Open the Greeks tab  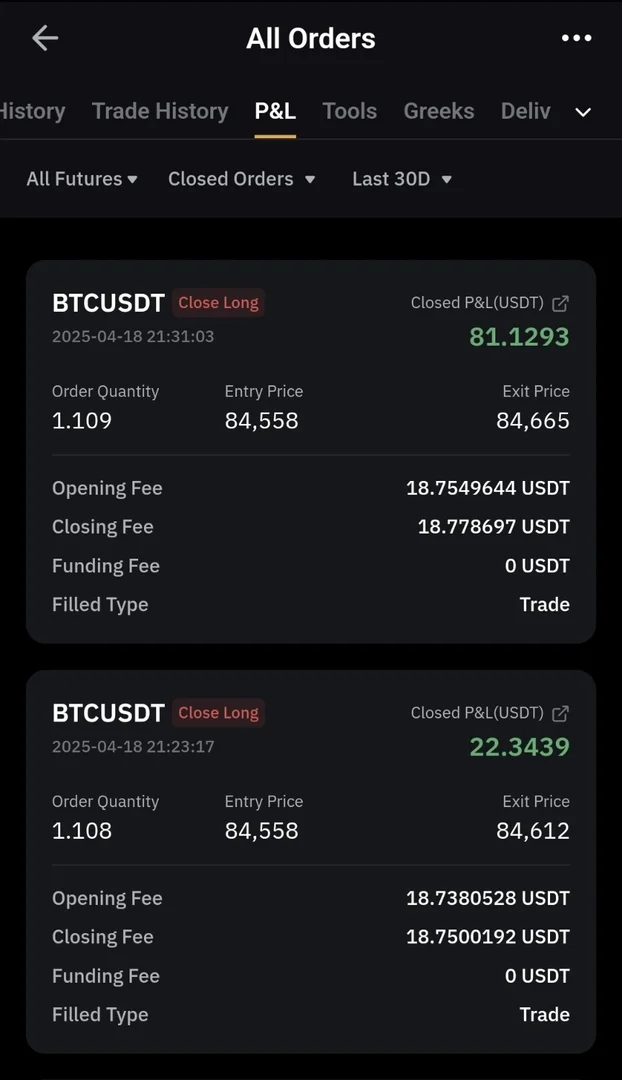[438, 111]
